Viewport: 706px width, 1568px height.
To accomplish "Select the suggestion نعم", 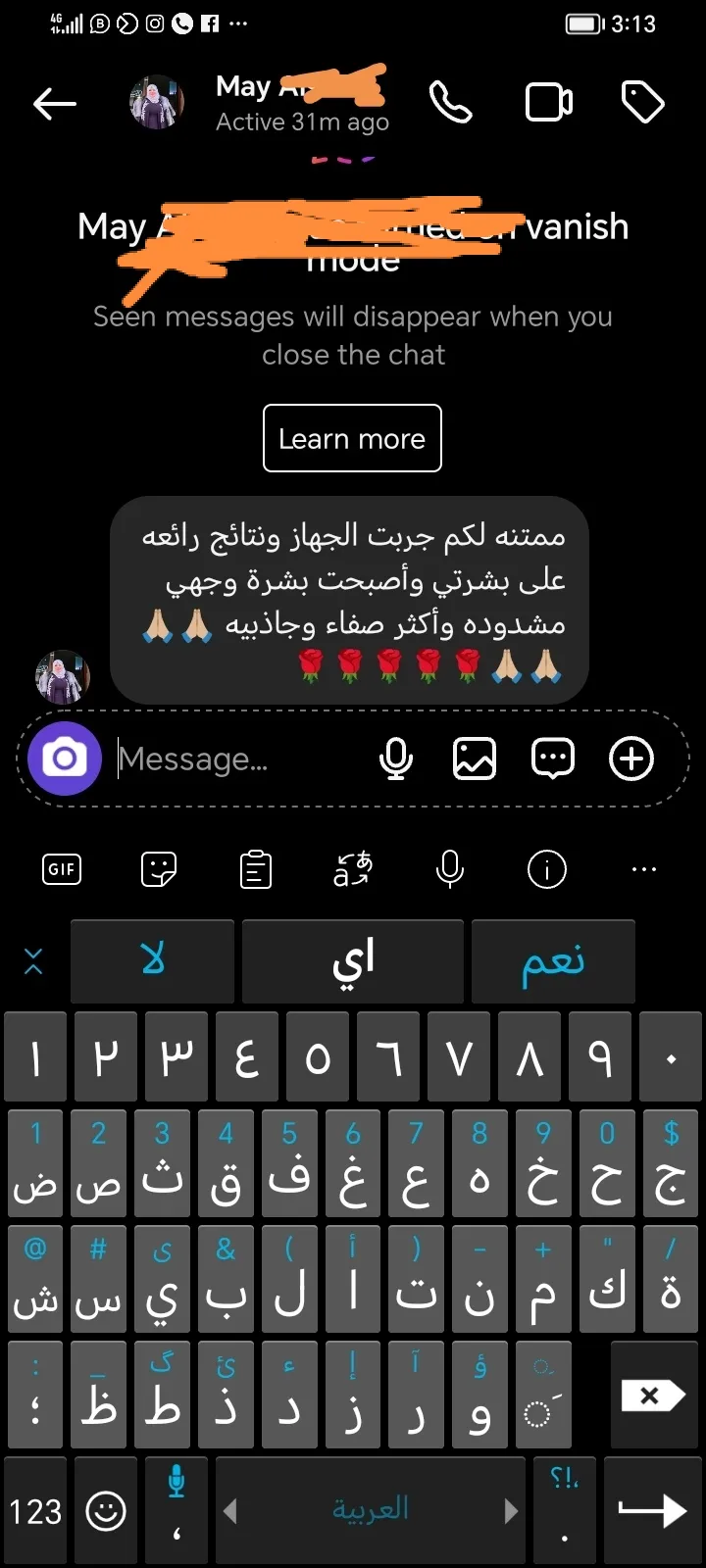I will [x=553, y=960].
